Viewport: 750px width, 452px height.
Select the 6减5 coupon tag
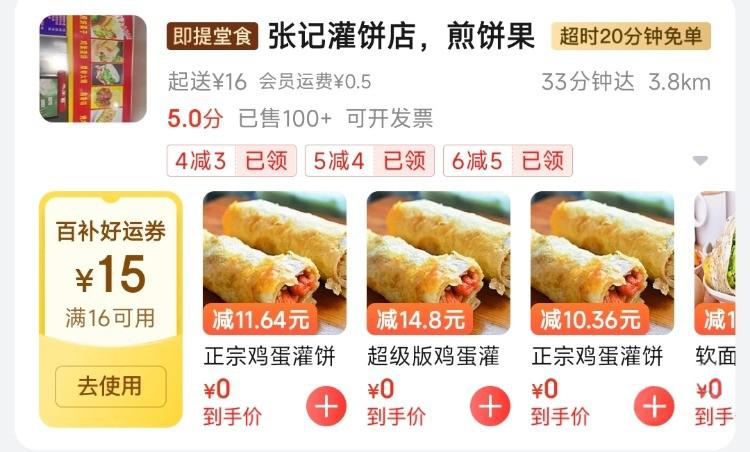tap(507, 160)
